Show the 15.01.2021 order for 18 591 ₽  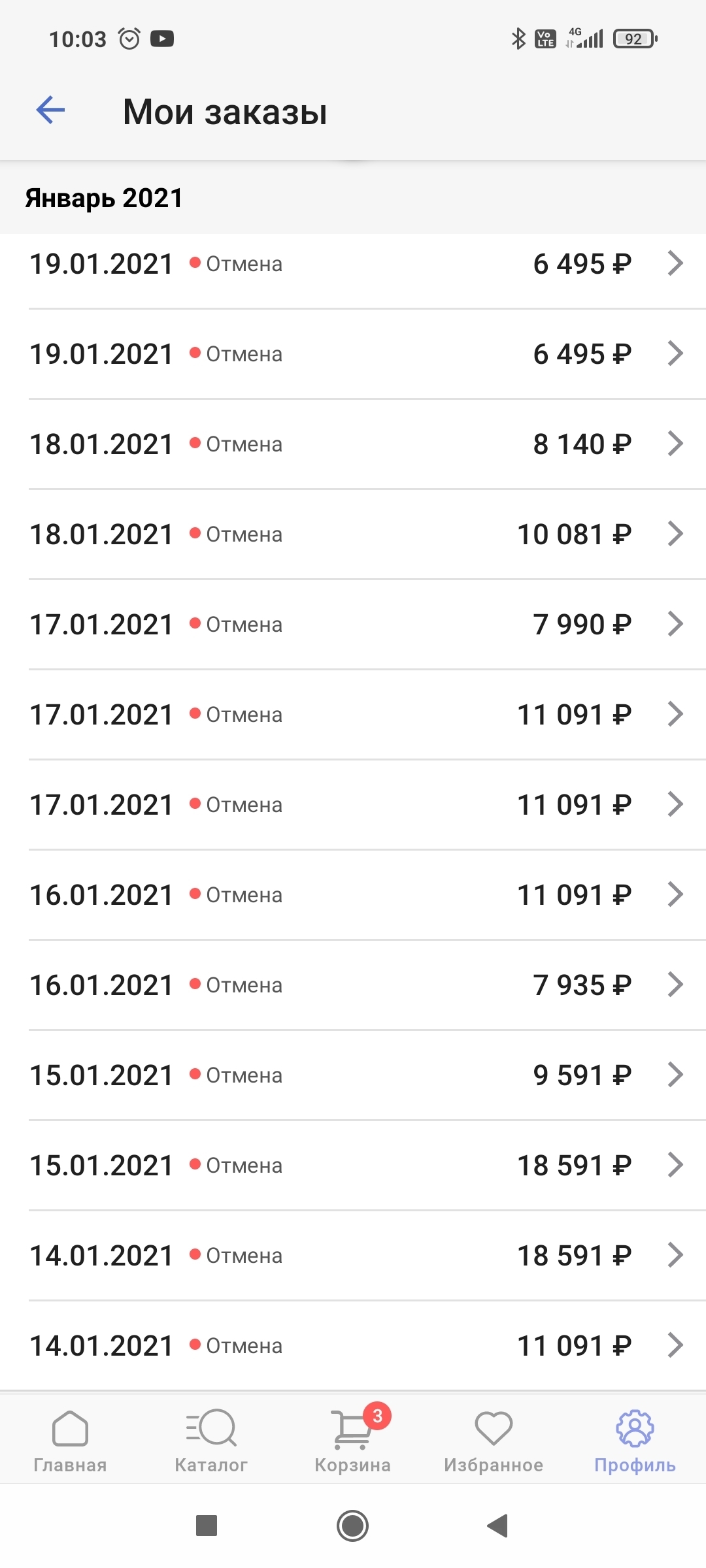353,1166
